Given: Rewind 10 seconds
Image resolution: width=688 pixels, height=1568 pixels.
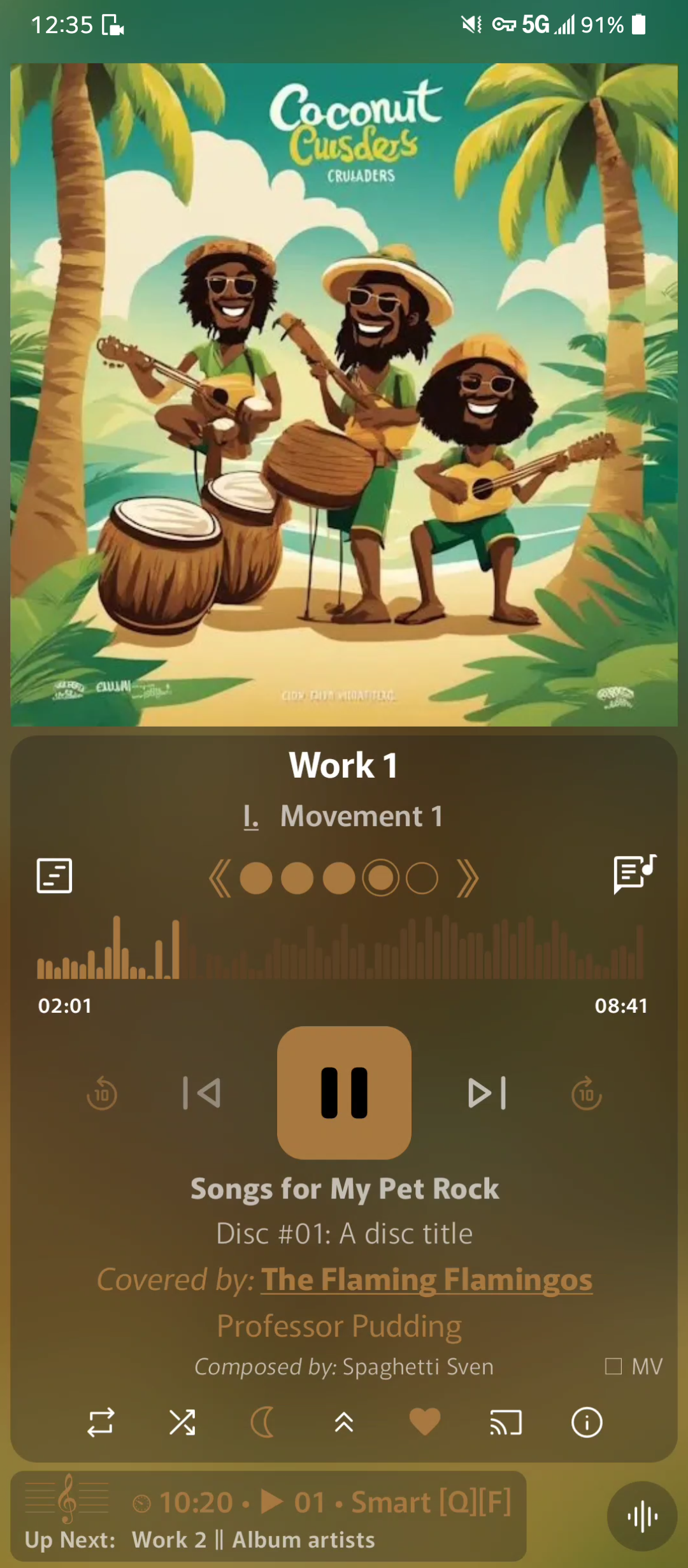Looking at the screenshot, I should point(102,1094).
